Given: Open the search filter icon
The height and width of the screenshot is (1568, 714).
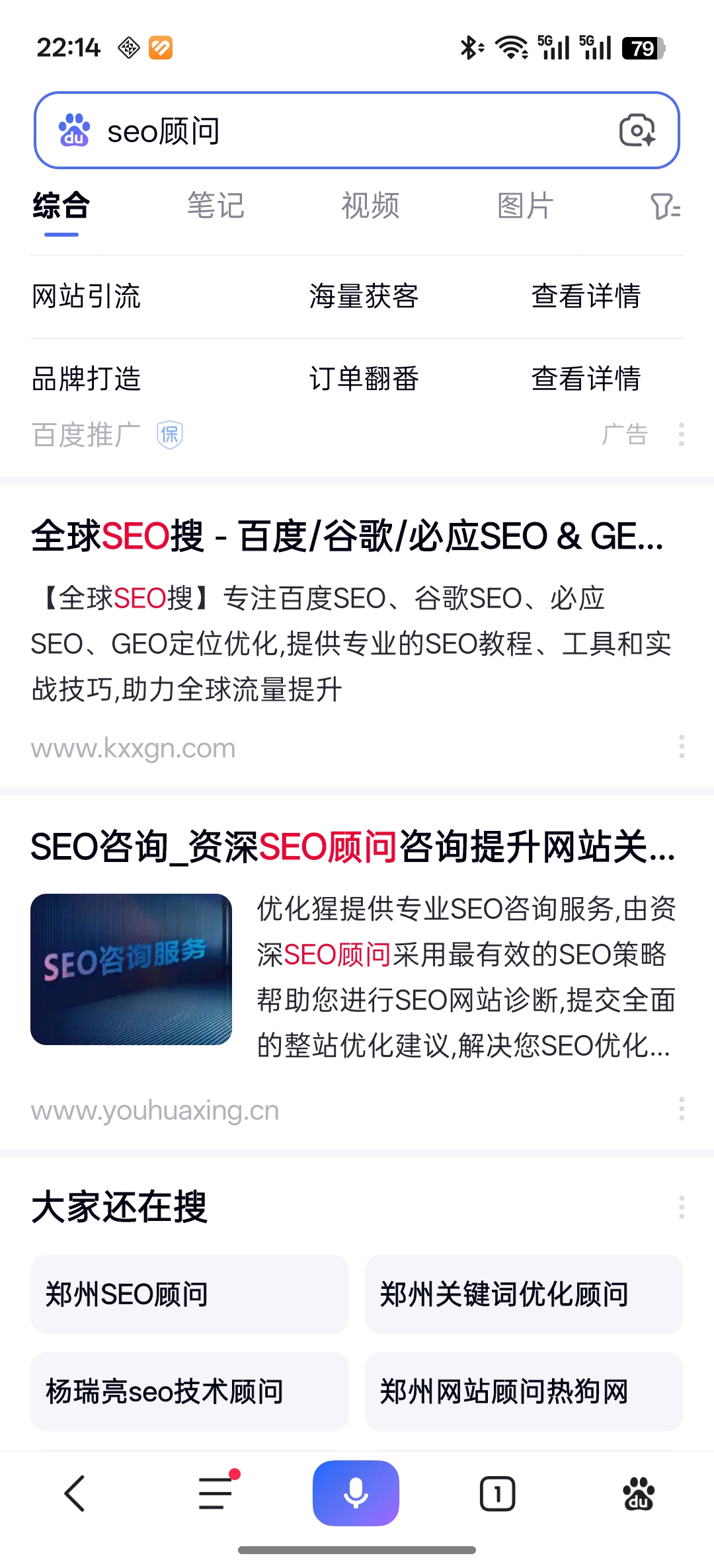Looking at the screenshot, I should pyautogui.click(x=665, y=207).
